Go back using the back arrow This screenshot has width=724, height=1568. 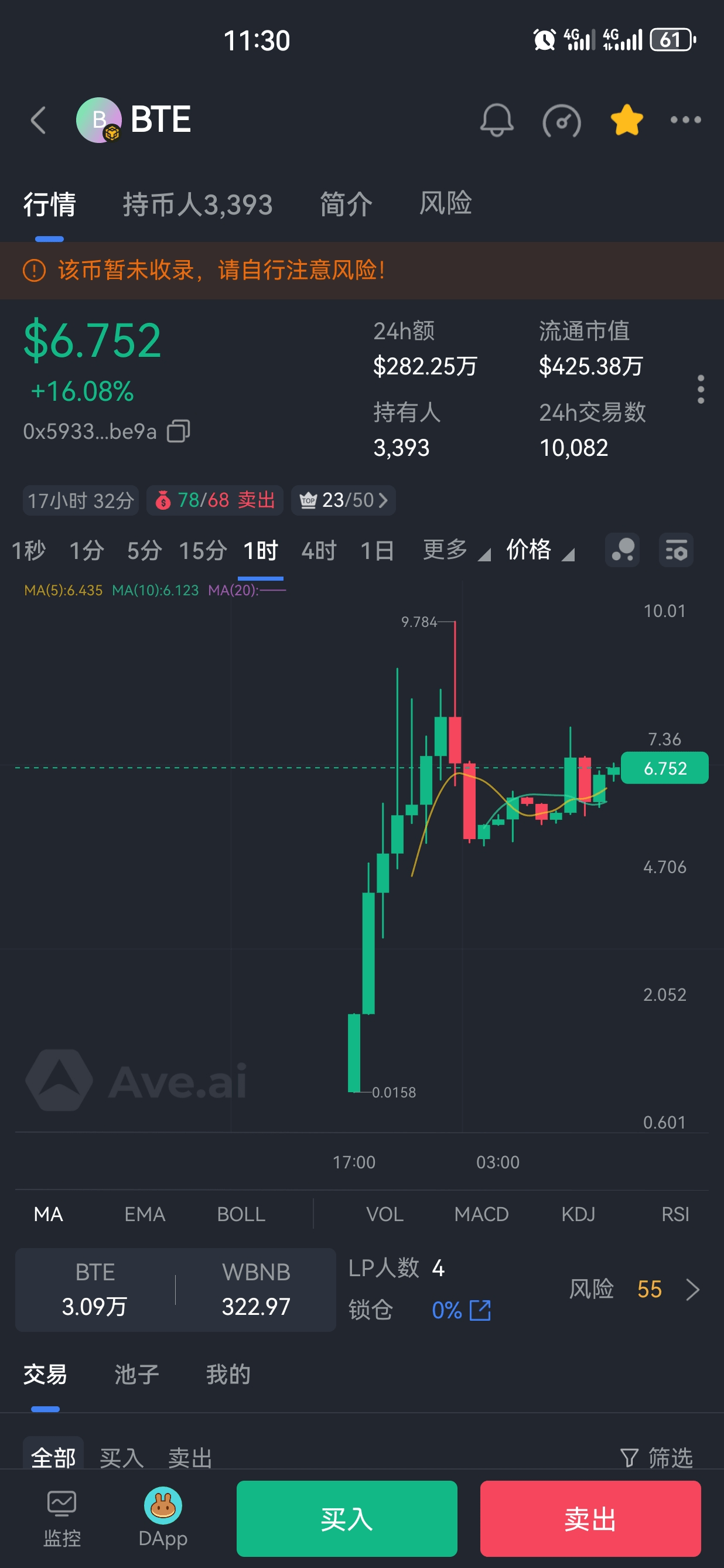tap(38, 120)
